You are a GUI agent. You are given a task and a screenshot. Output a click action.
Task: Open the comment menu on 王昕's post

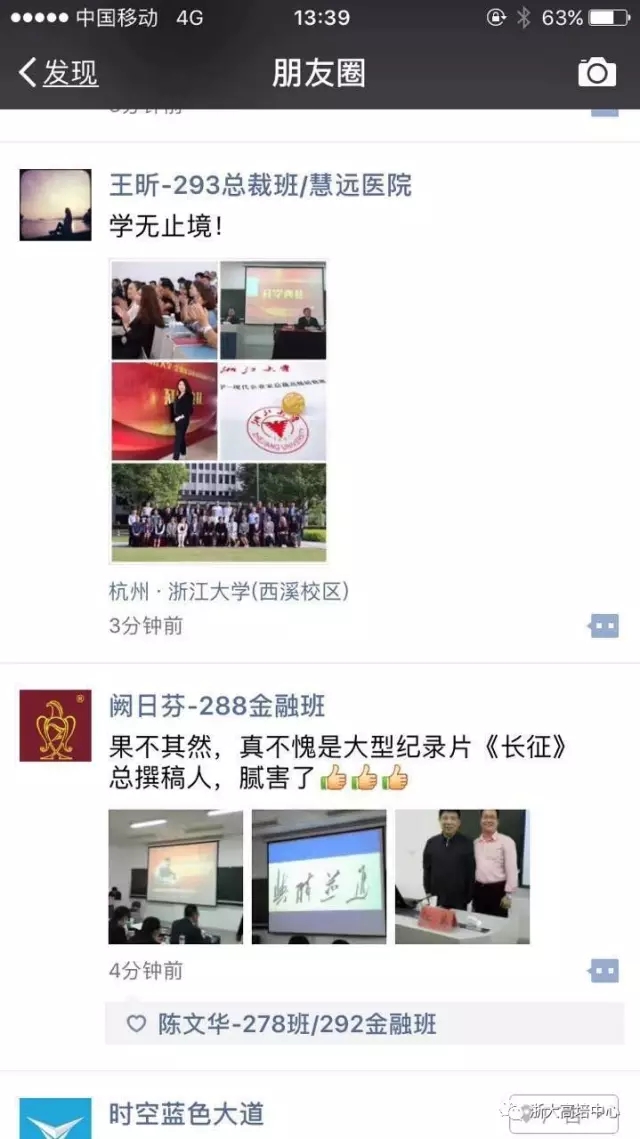[x=604, y=626]
